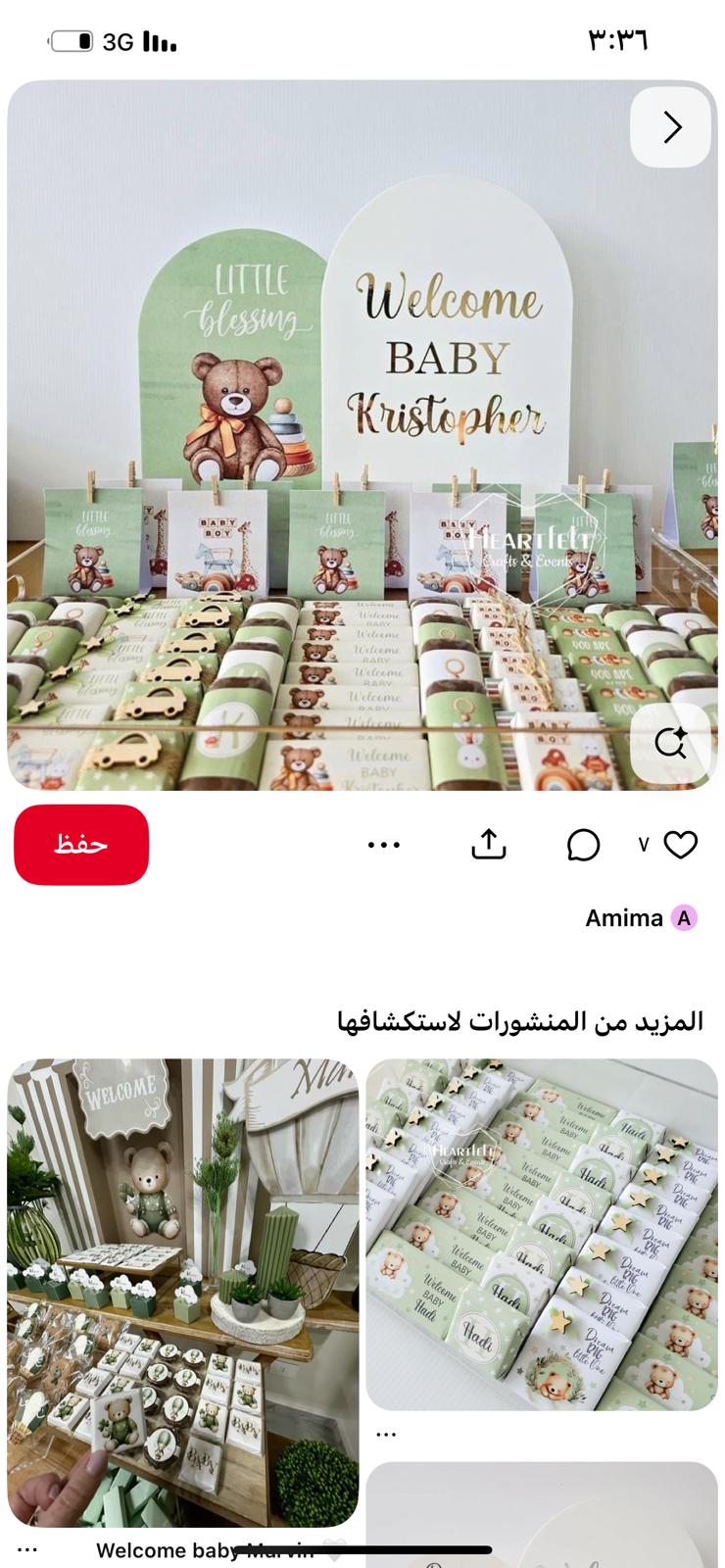Open visual search lens on the image
Screen dimensions: 725x1568
coord(670,743)
